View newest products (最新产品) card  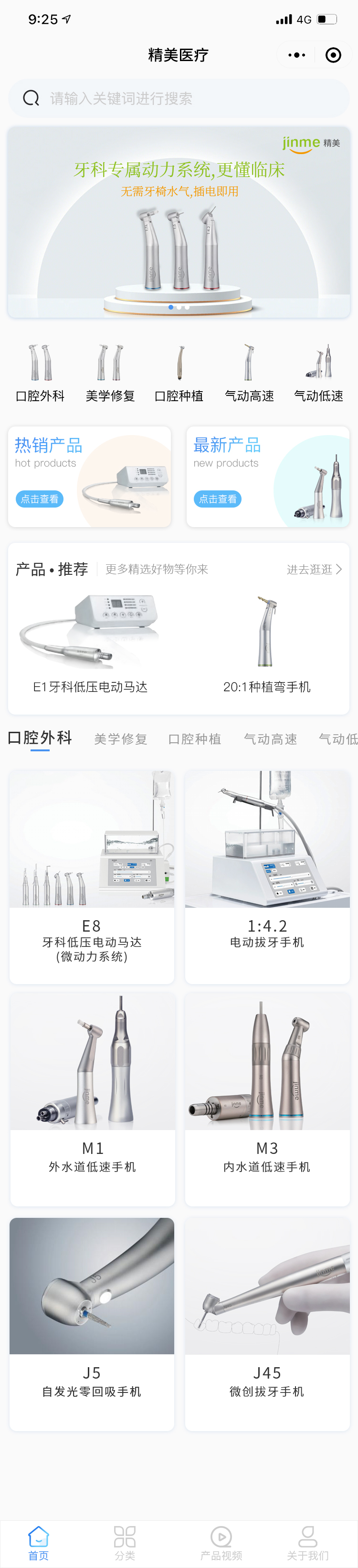pyautogui.click(x=268, y=477)
